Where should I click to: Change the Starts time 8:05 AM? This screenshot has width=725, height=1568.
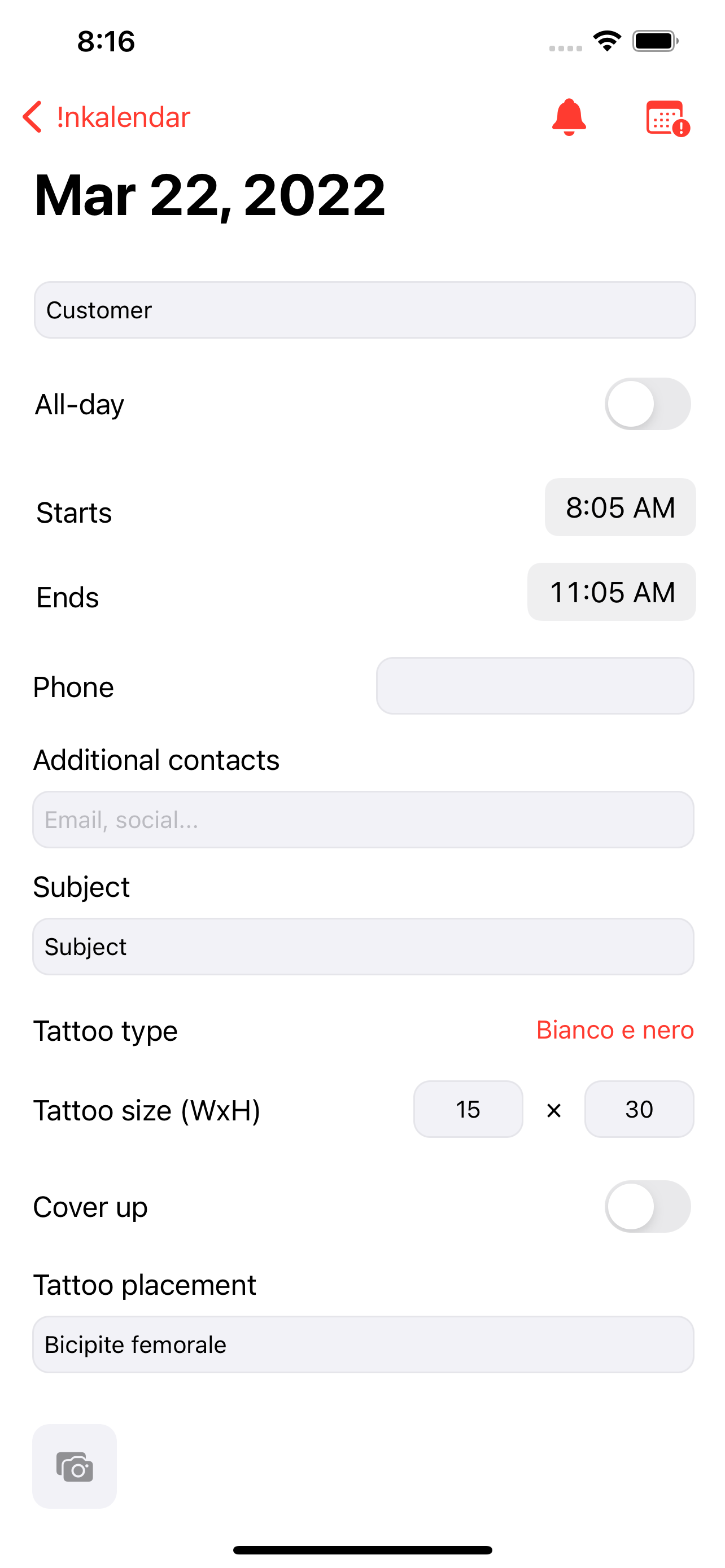[619, 507]
